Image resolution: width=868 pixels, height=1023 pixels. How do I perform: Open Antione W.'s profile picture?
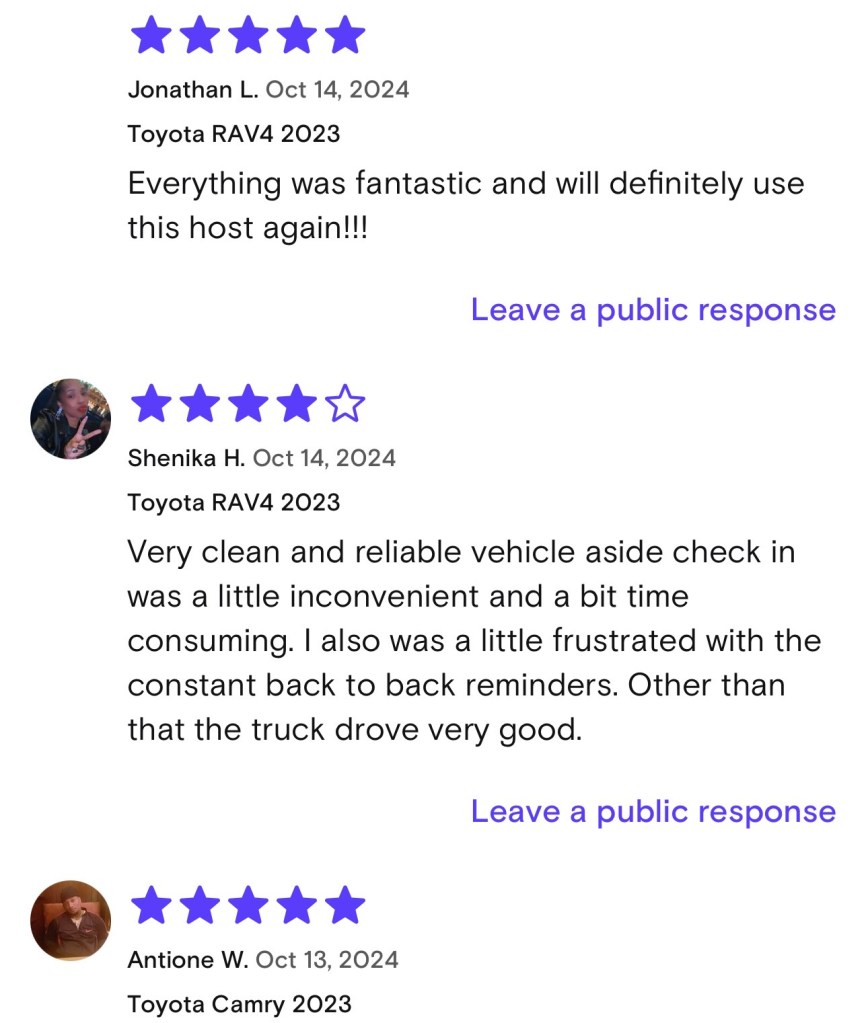[x=70, y=921]
